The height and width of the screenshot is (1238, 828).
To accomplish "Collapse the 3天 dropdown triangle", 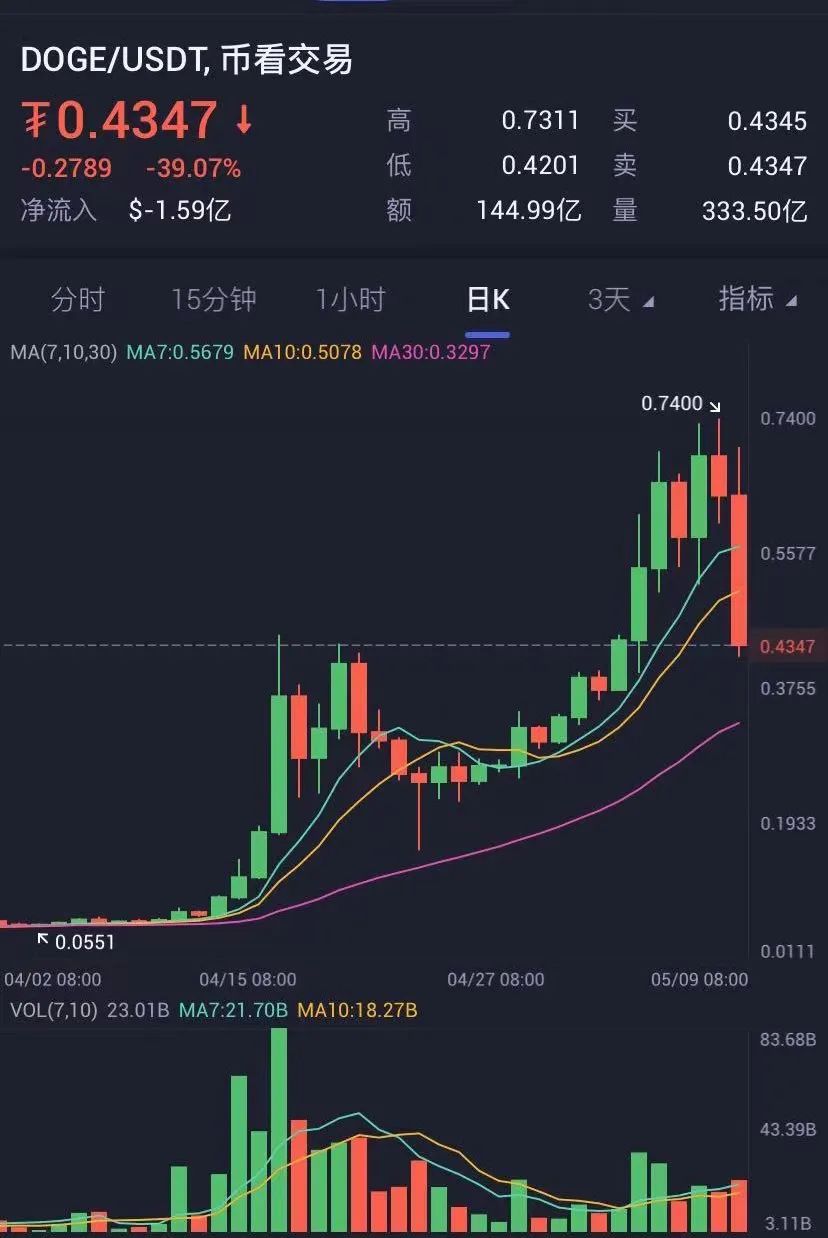I will pos(646,302).
